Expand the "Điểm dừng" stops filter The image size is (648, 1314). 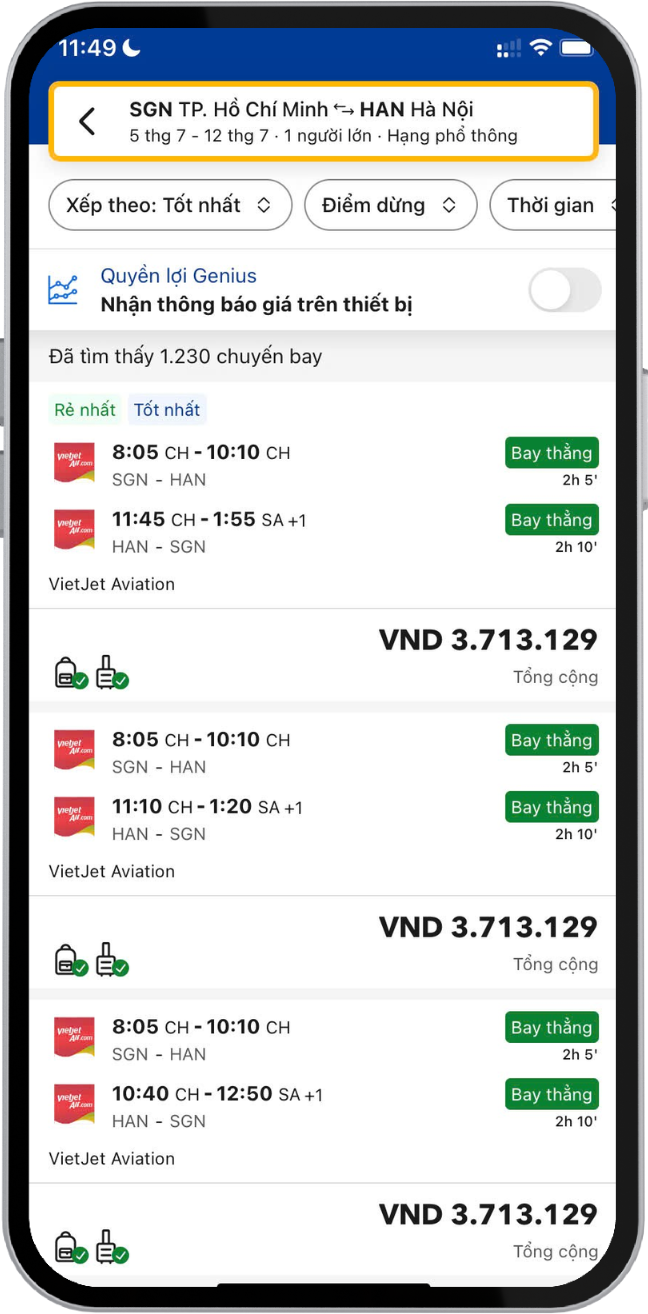click(x=389, y=206)
